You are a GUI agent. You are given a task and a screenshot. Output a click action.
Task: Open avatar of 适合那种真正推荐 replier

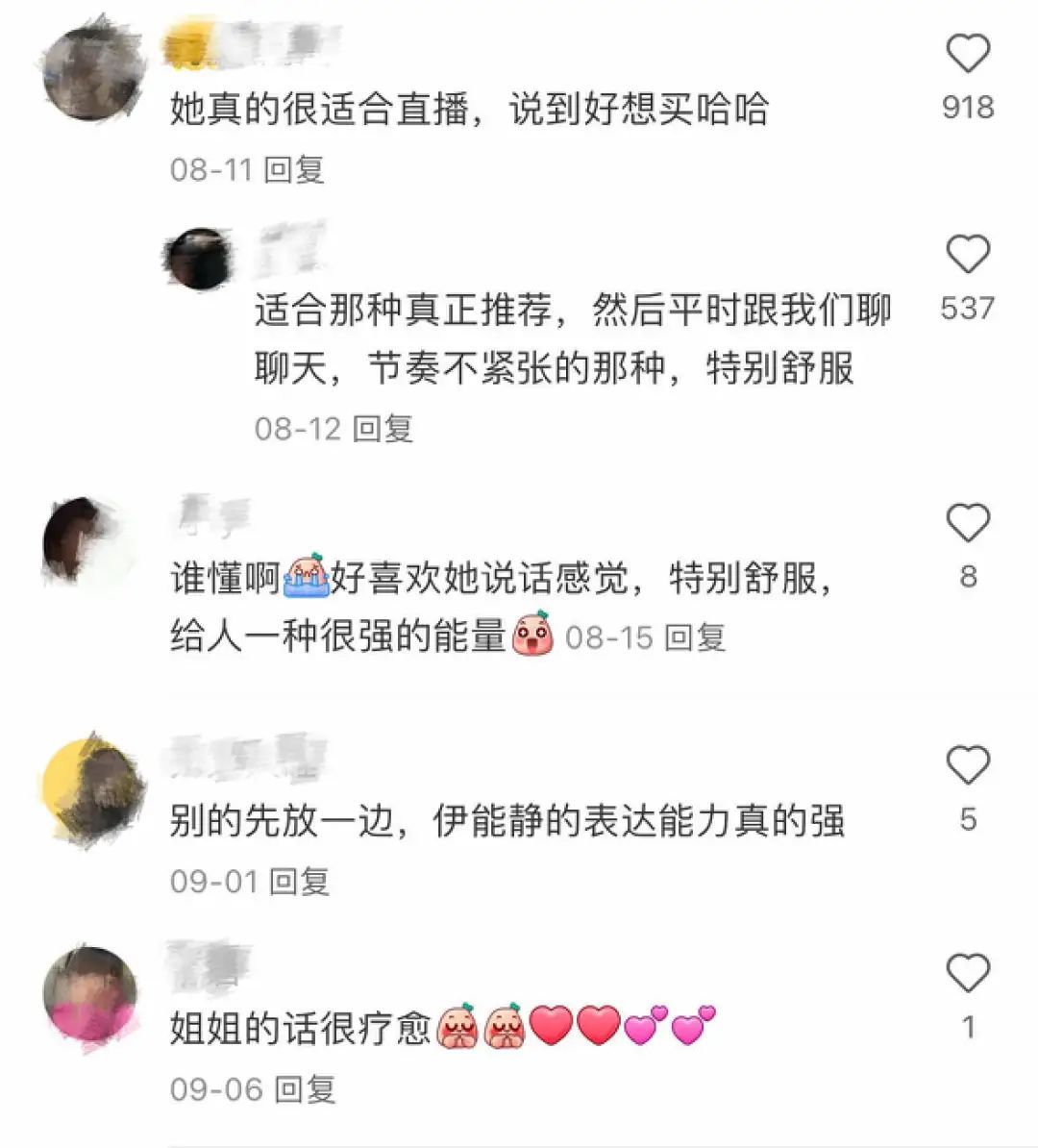click(x=199, y=258)
